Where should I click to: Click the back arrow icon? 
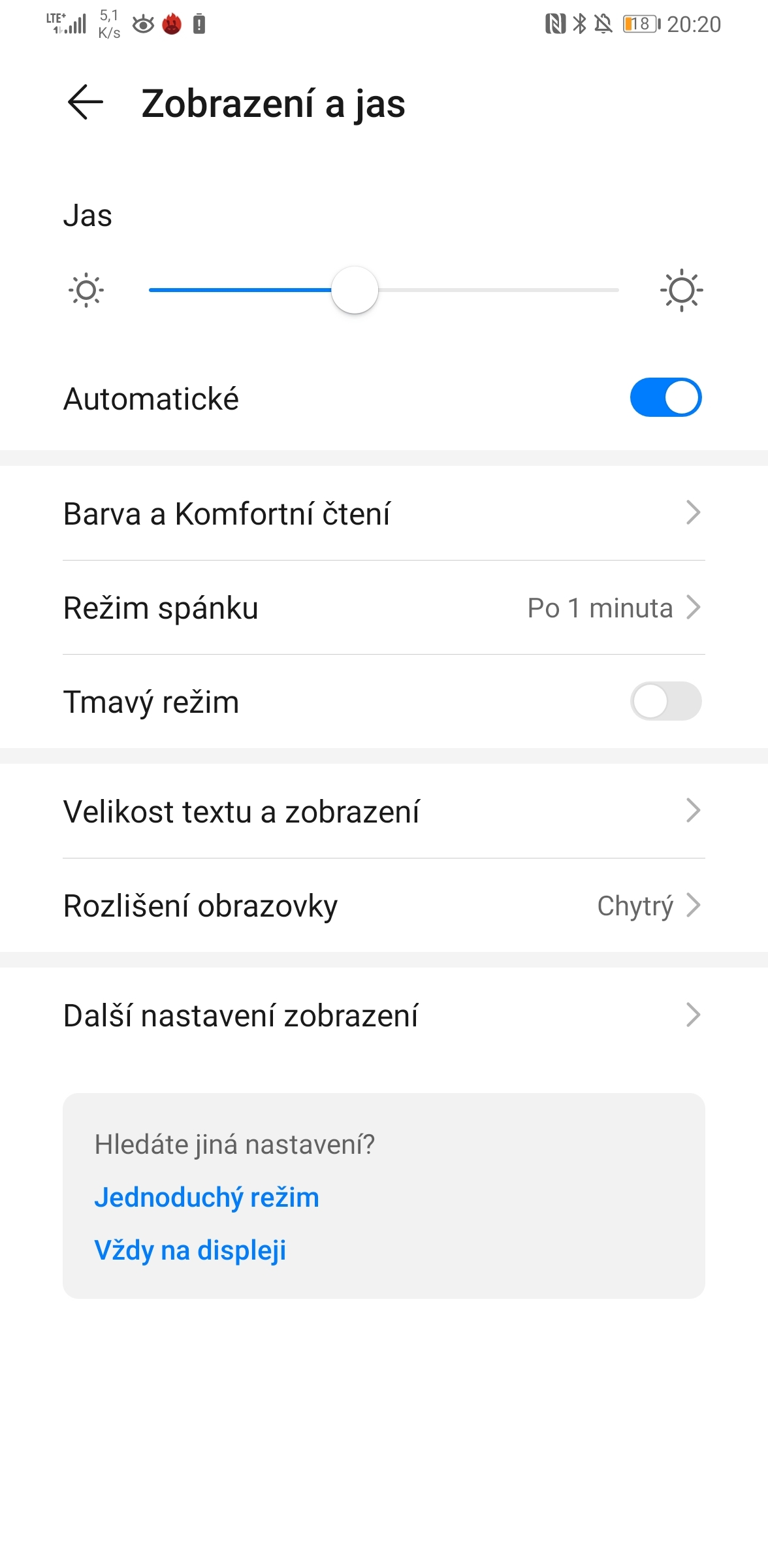click(86, 103)
